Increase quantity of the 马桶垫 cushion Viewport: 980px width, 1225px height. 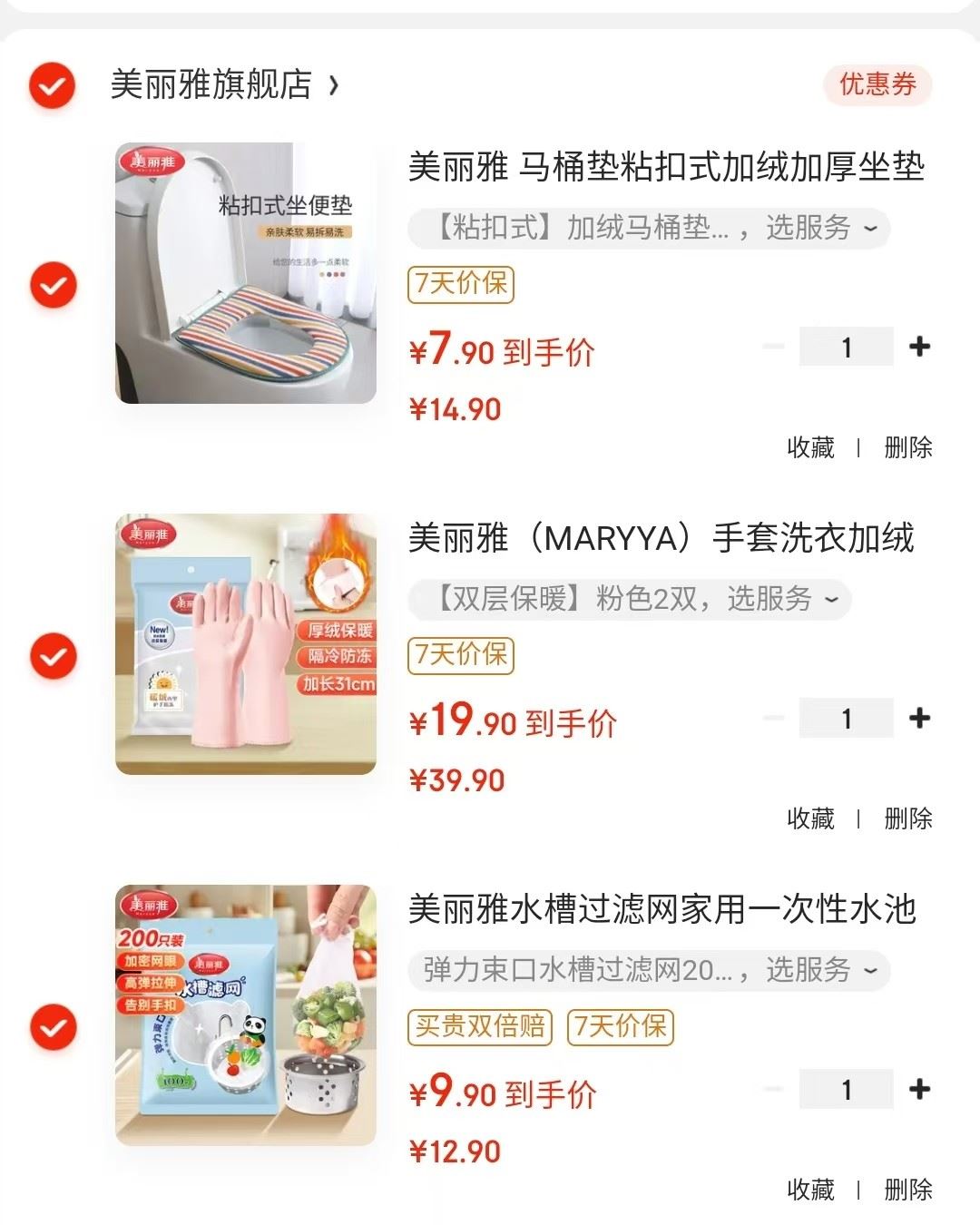(919, 347)
